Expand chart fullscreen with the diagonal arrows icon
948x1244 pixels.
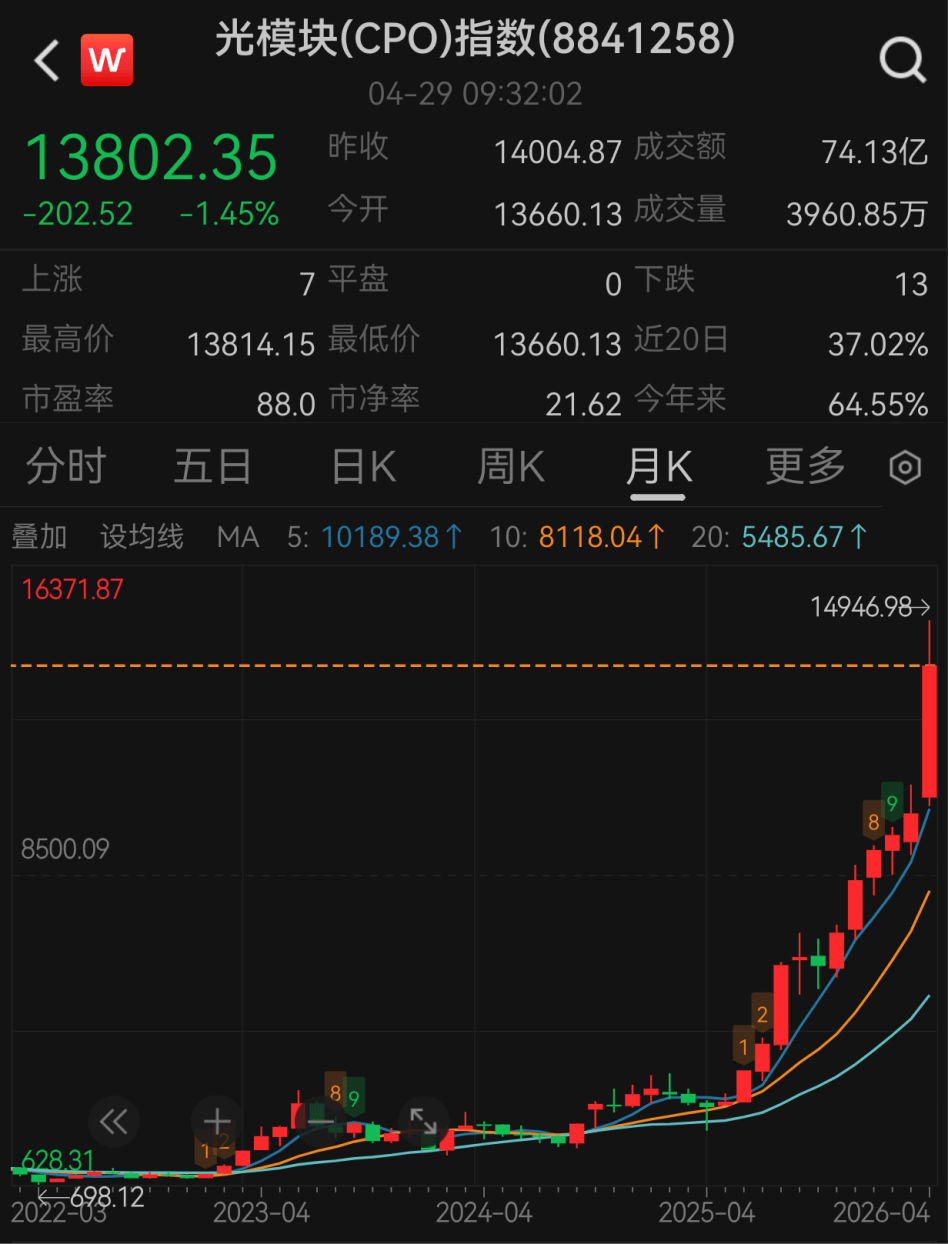tap(424, 1121)
